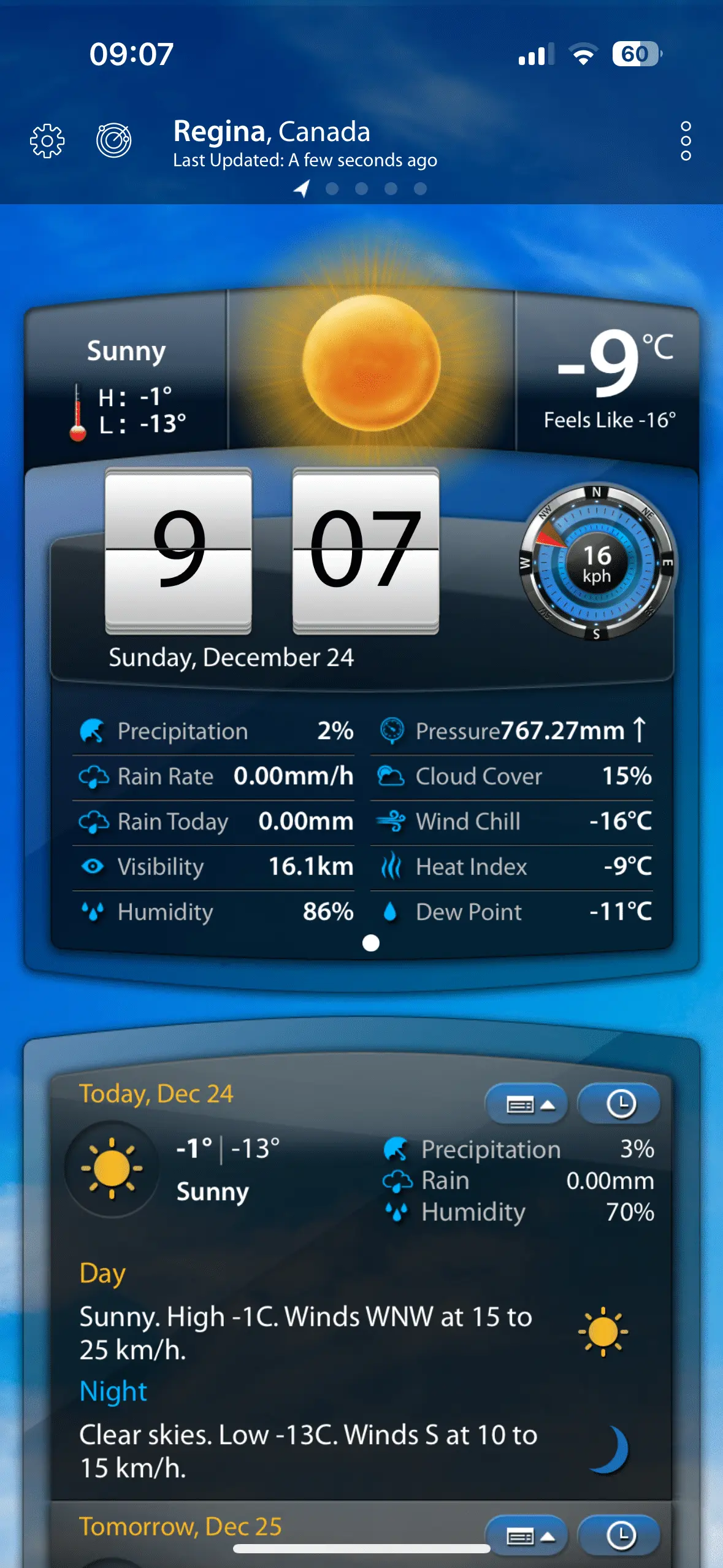Image resolution: width=723 pixels, height=1568 pixels.
Task: Tap Regina, Canada location title
Action: click(272, 132)
